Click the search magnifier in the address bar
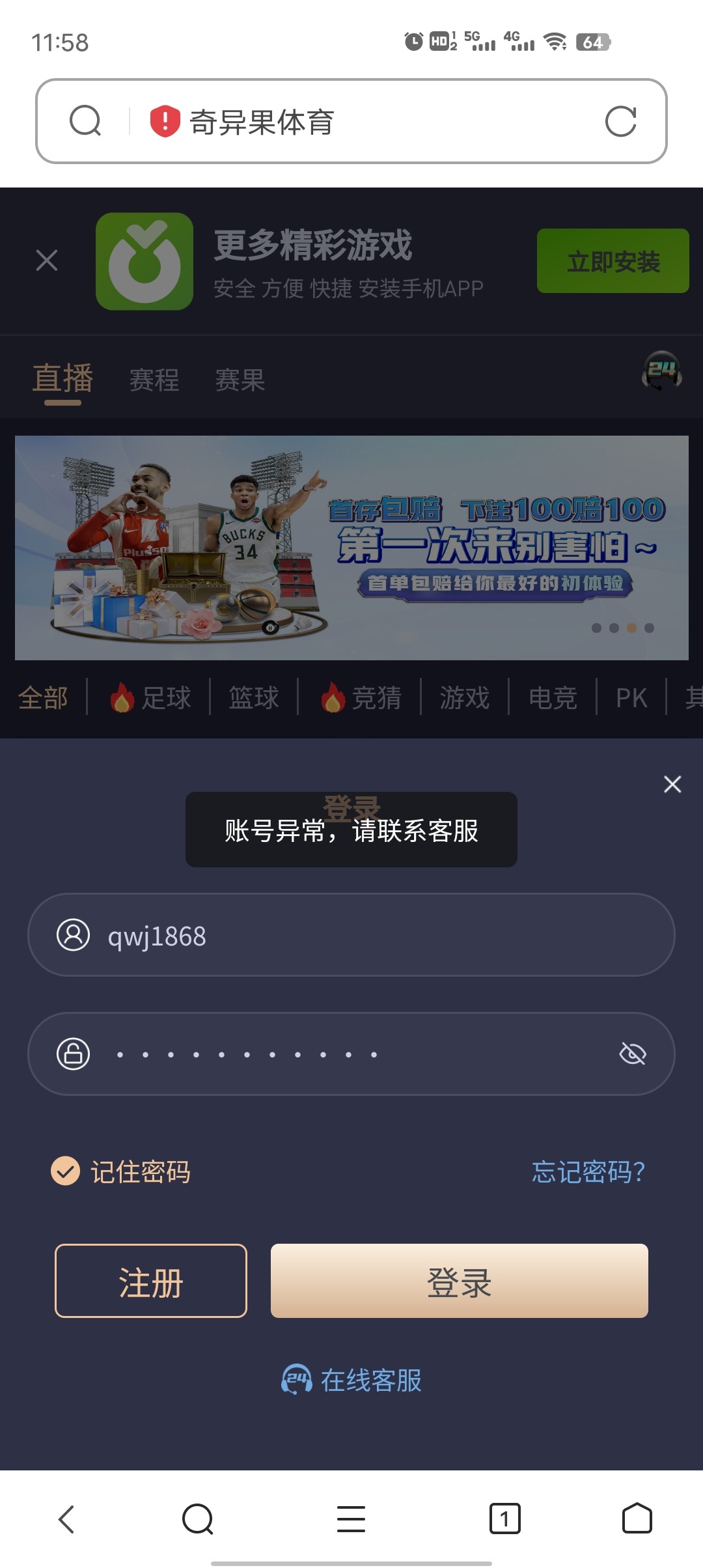703x1568 pixels. [87, 121]
